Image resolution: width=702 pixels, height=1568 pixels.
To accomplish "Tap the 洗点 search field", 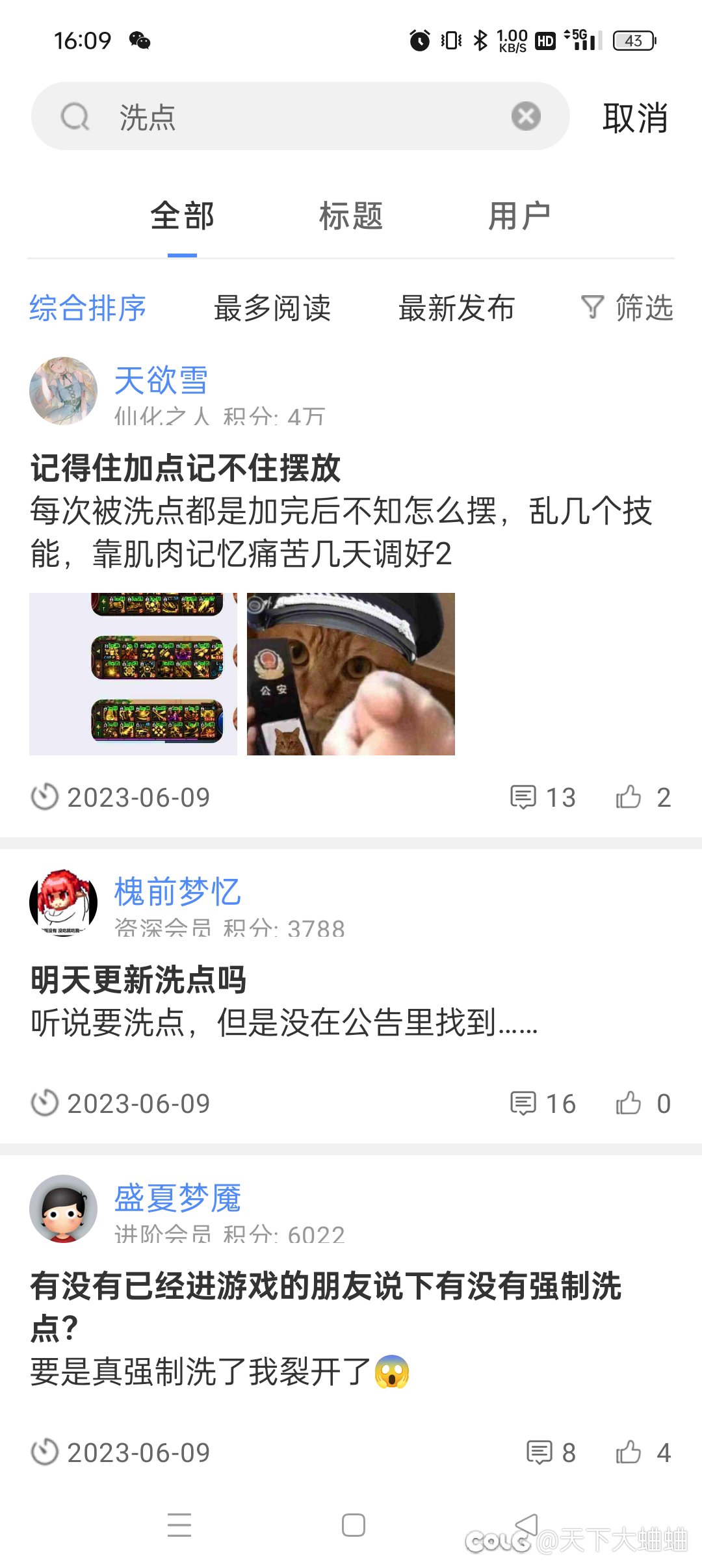I will click(x=300, y=116).
